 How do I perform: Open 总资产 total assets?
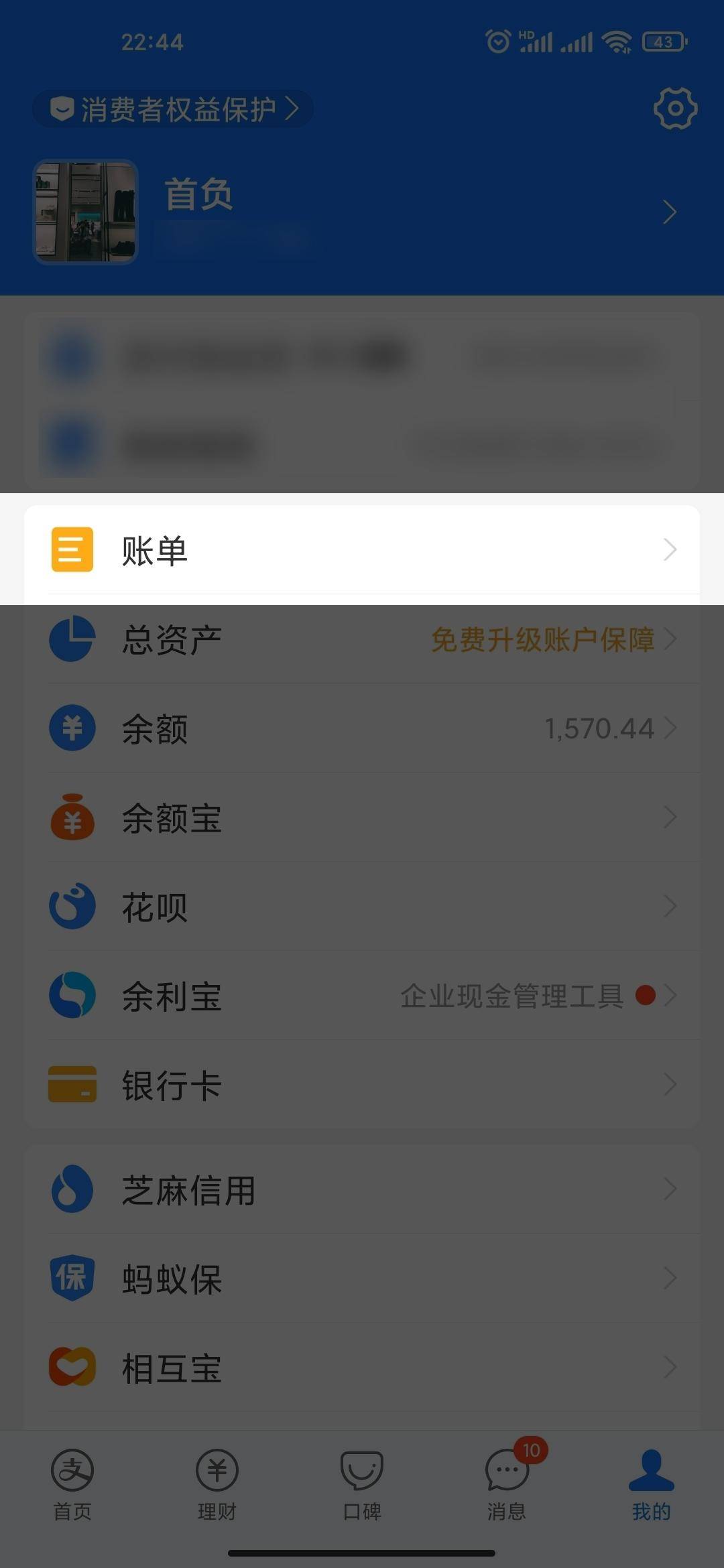click(362, 639)
